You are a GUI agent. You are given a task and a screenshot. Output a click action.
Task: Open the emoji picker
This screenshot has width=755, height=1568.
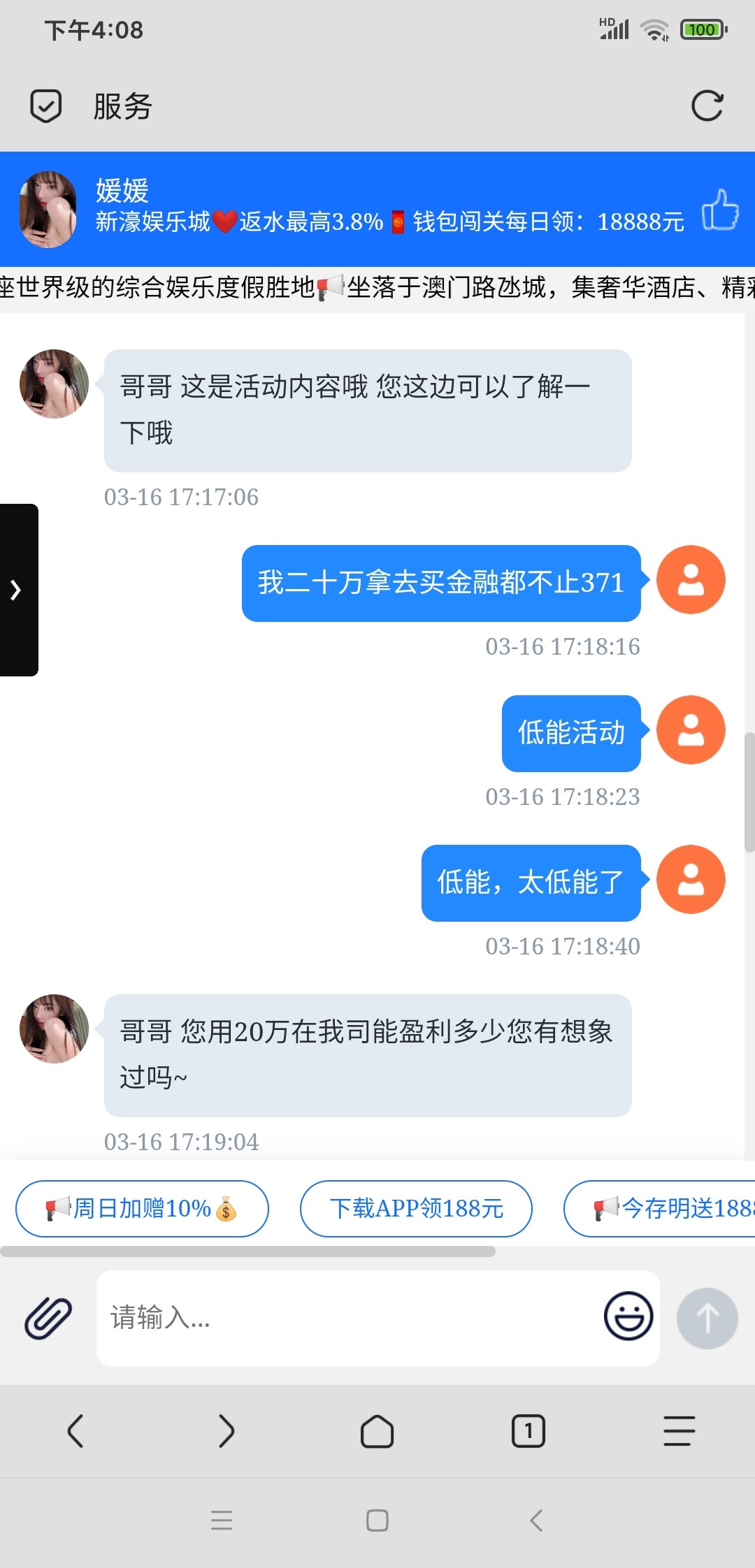[628, 1316]
